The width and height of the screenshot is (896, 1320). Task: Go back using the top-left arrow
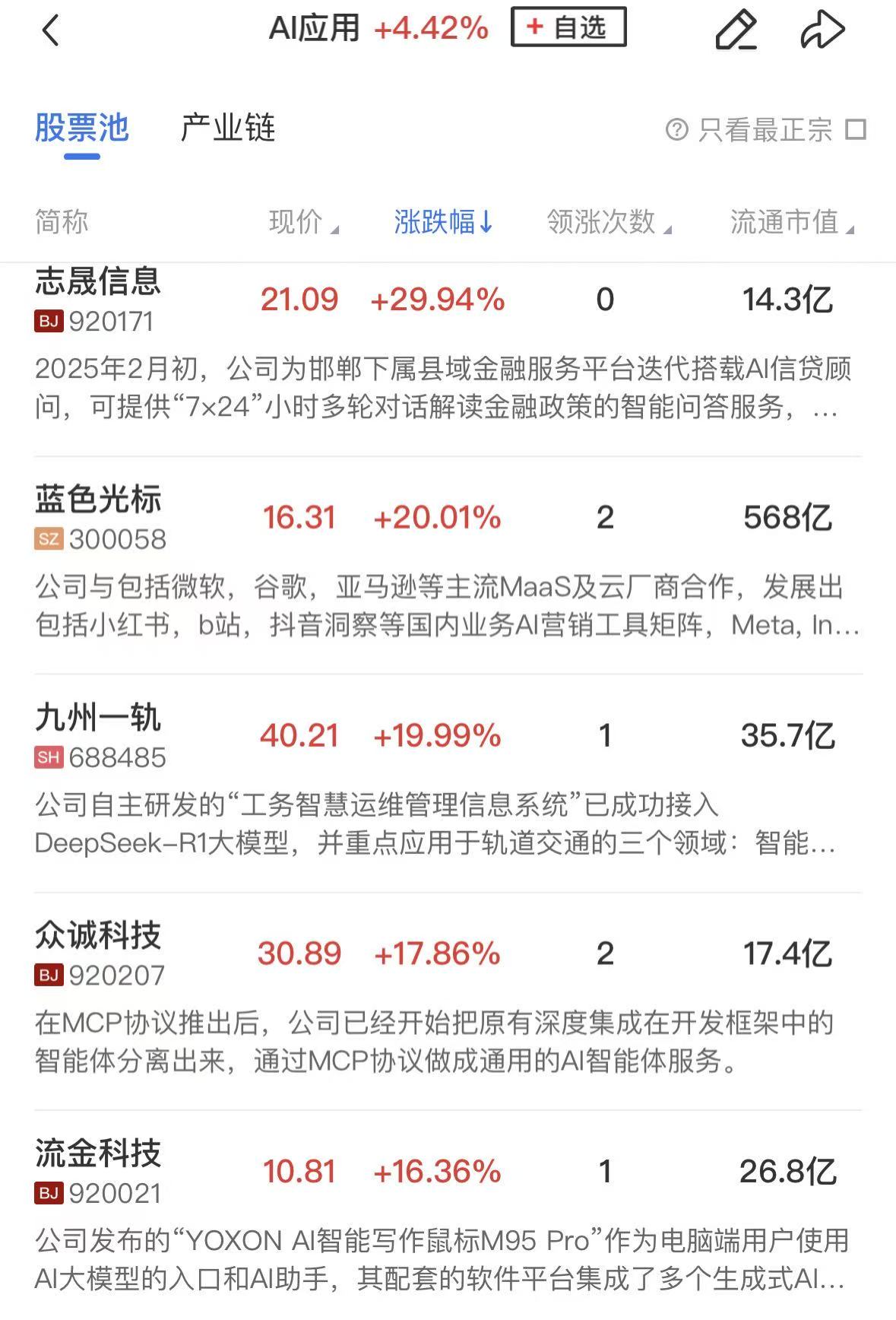click(50, 30)
